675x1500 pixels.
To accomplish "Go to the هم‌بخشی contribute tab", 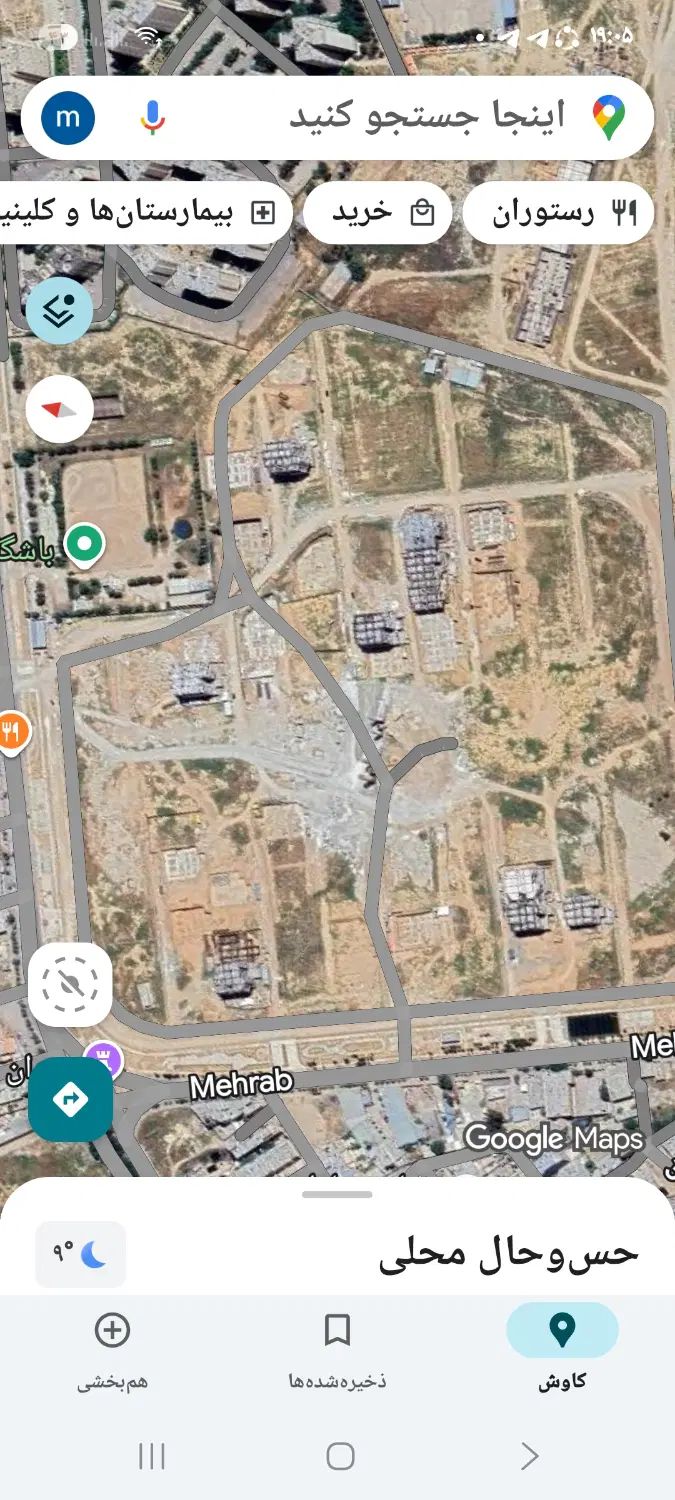I will 112,1348.
